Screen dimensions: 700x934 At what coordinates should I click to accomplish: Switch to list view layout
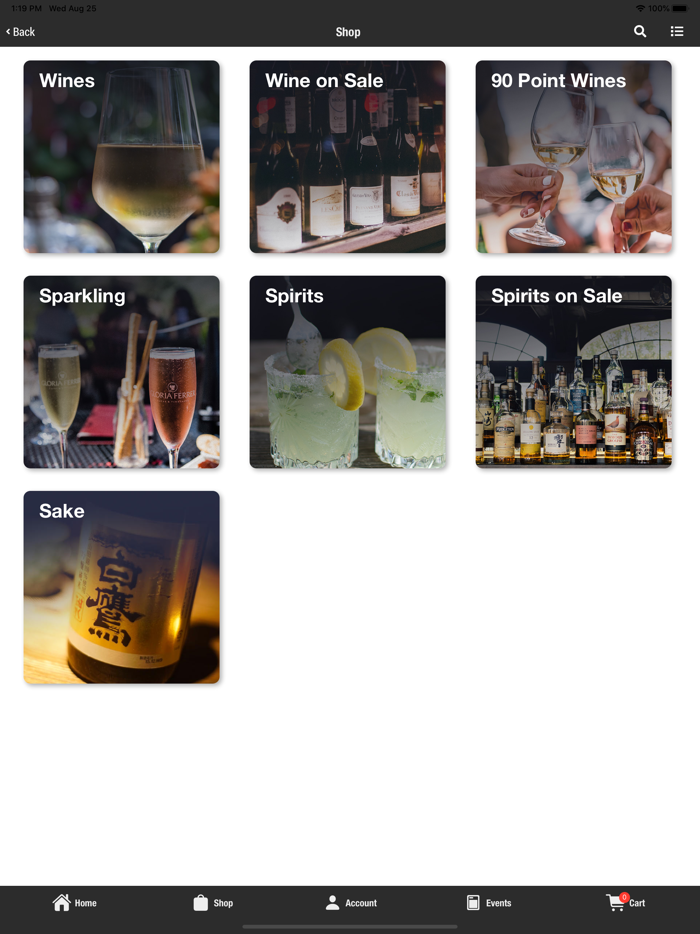[677, 32]
